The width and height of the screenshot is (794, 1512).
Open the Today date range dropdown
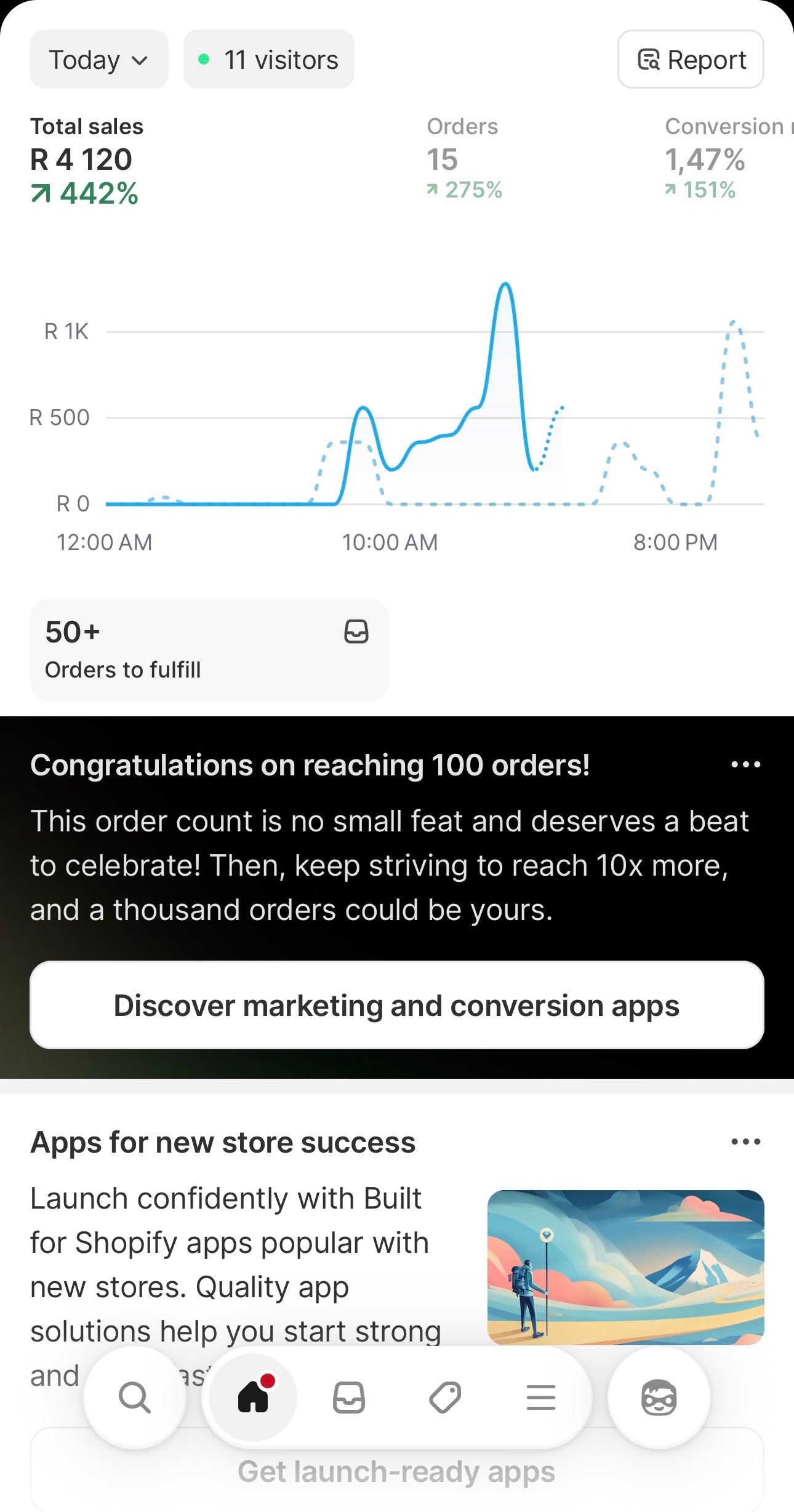point(98,60)
